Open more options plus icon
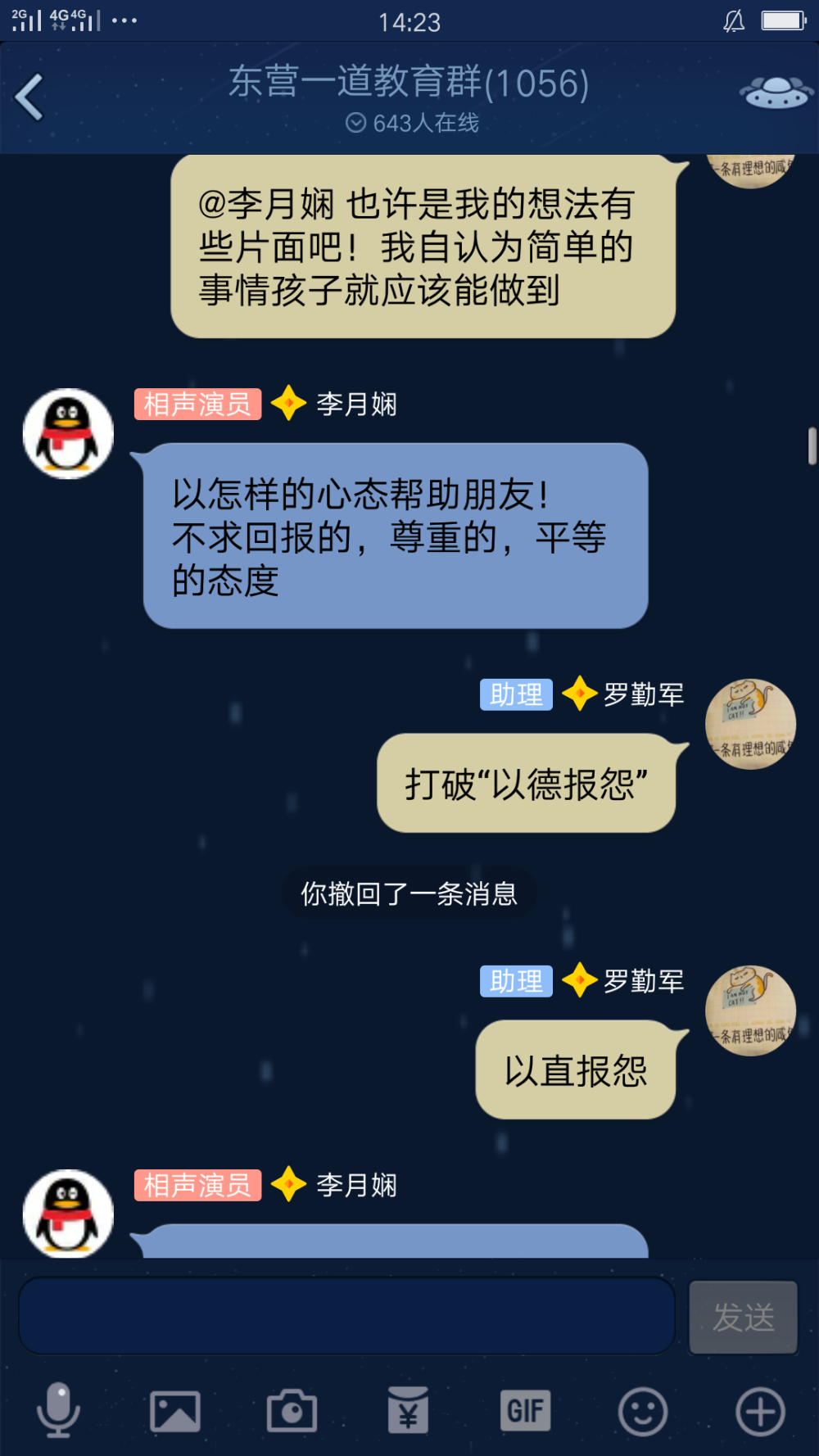Image resolution: width=819 pixels, height=1456 pixels. point(760,1411)
